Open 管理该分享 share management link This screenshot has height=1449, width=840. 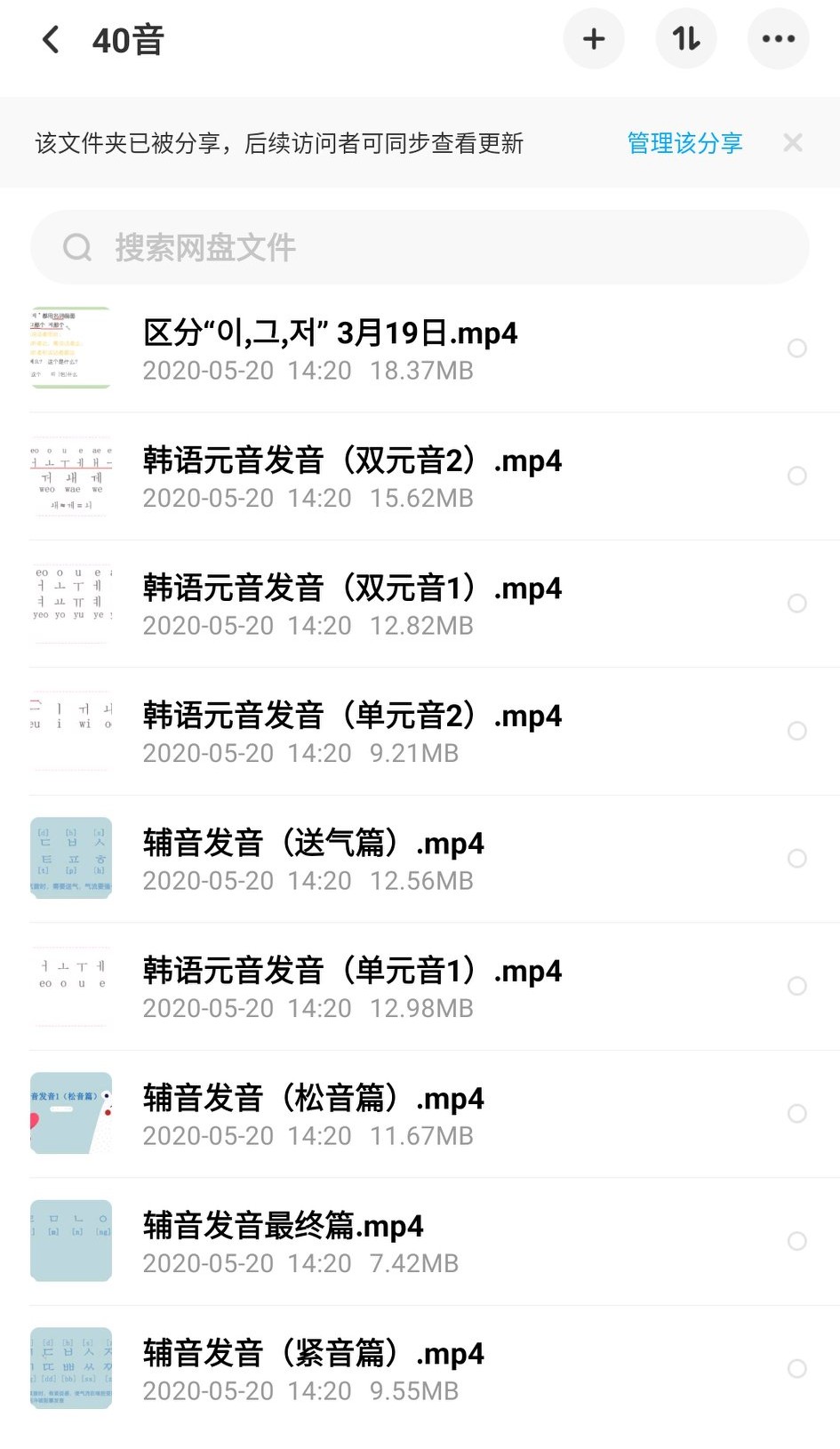click(x=684, y=143)
